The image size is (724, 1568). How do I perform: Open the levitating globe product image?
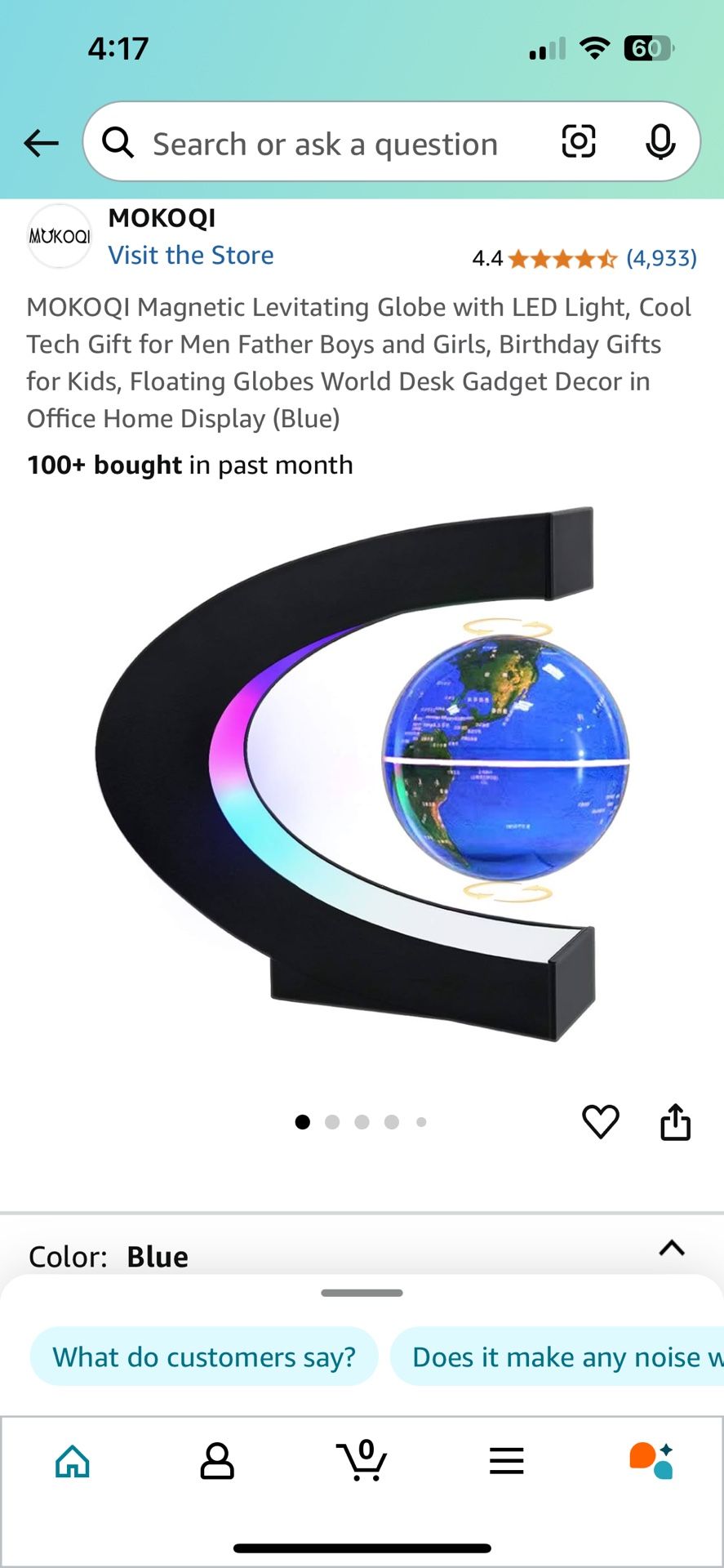(x=362, y=773)
